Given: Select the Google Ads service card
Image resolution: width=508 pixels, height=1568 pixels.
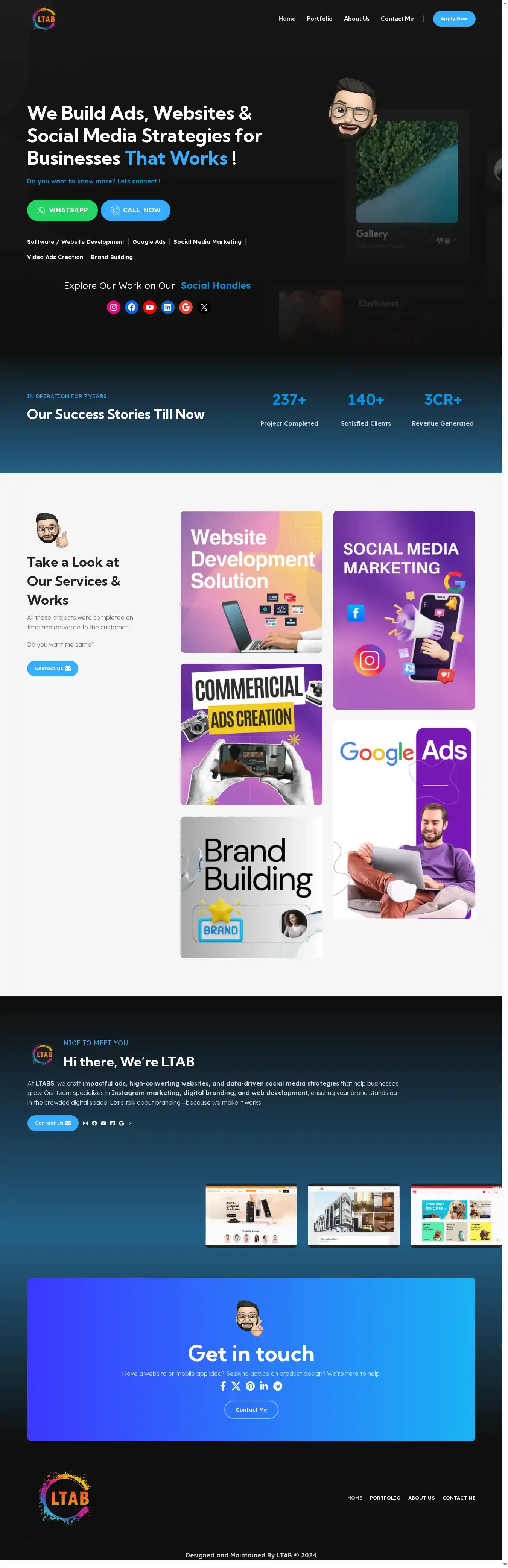Looking at the screenshot, I should click(404, 820).
